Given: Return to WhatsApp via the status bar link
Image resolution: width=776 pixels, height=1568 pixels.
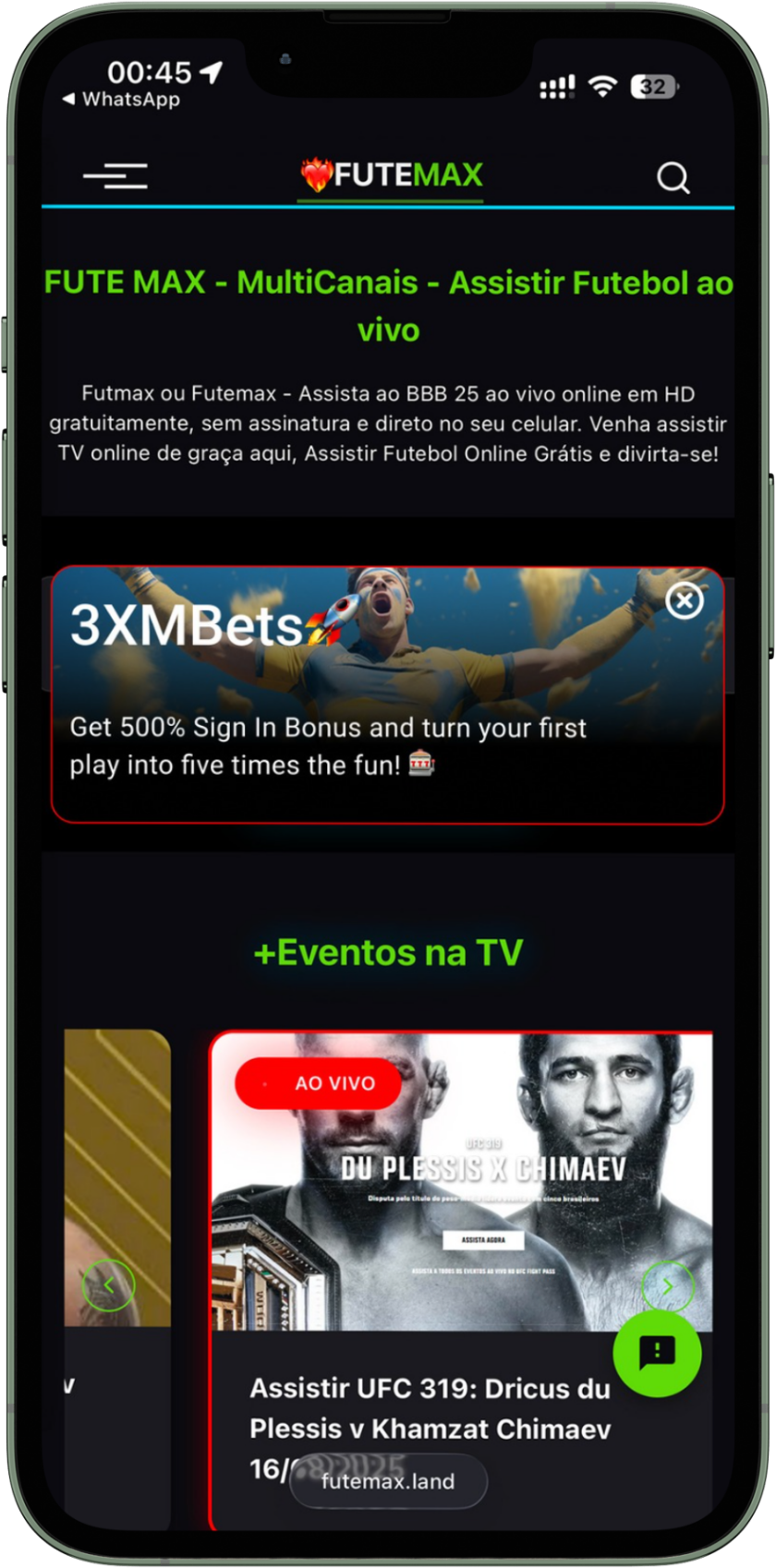Looking at the screenshot, I should pos(121,100).
